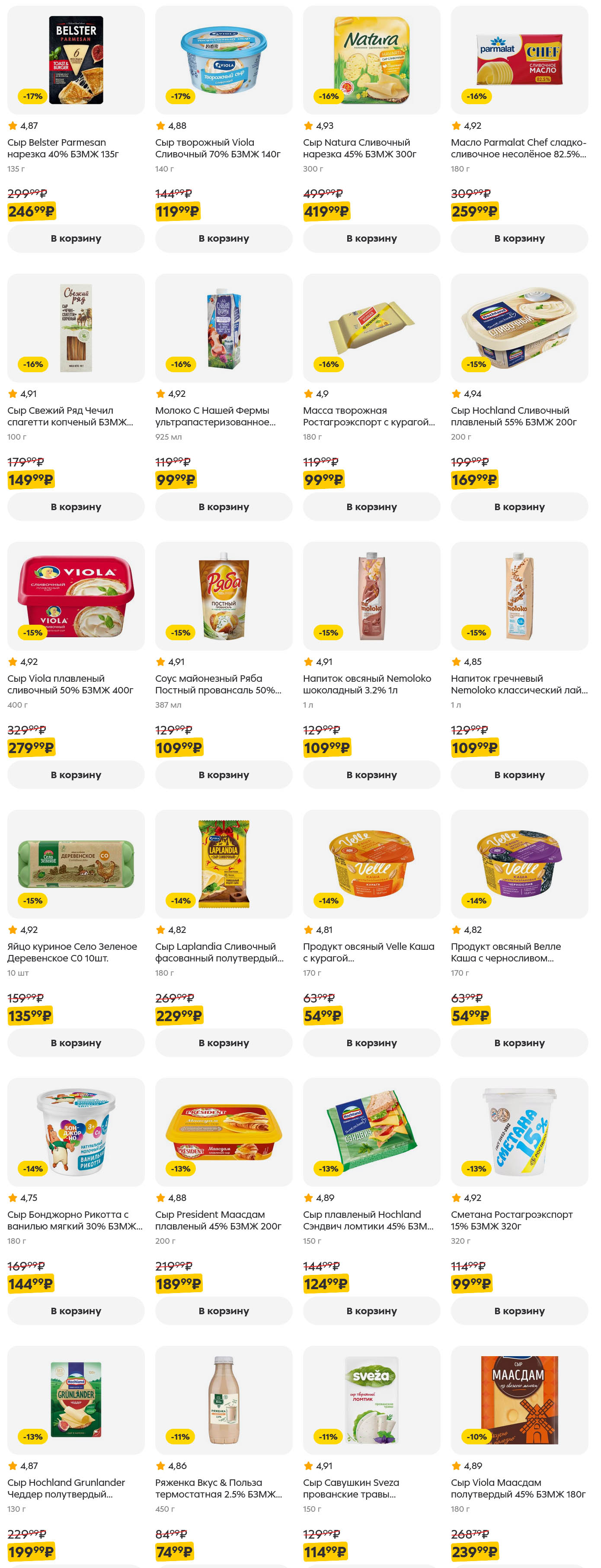Open Hochland Сливочный плавленый cheese card

519,328
